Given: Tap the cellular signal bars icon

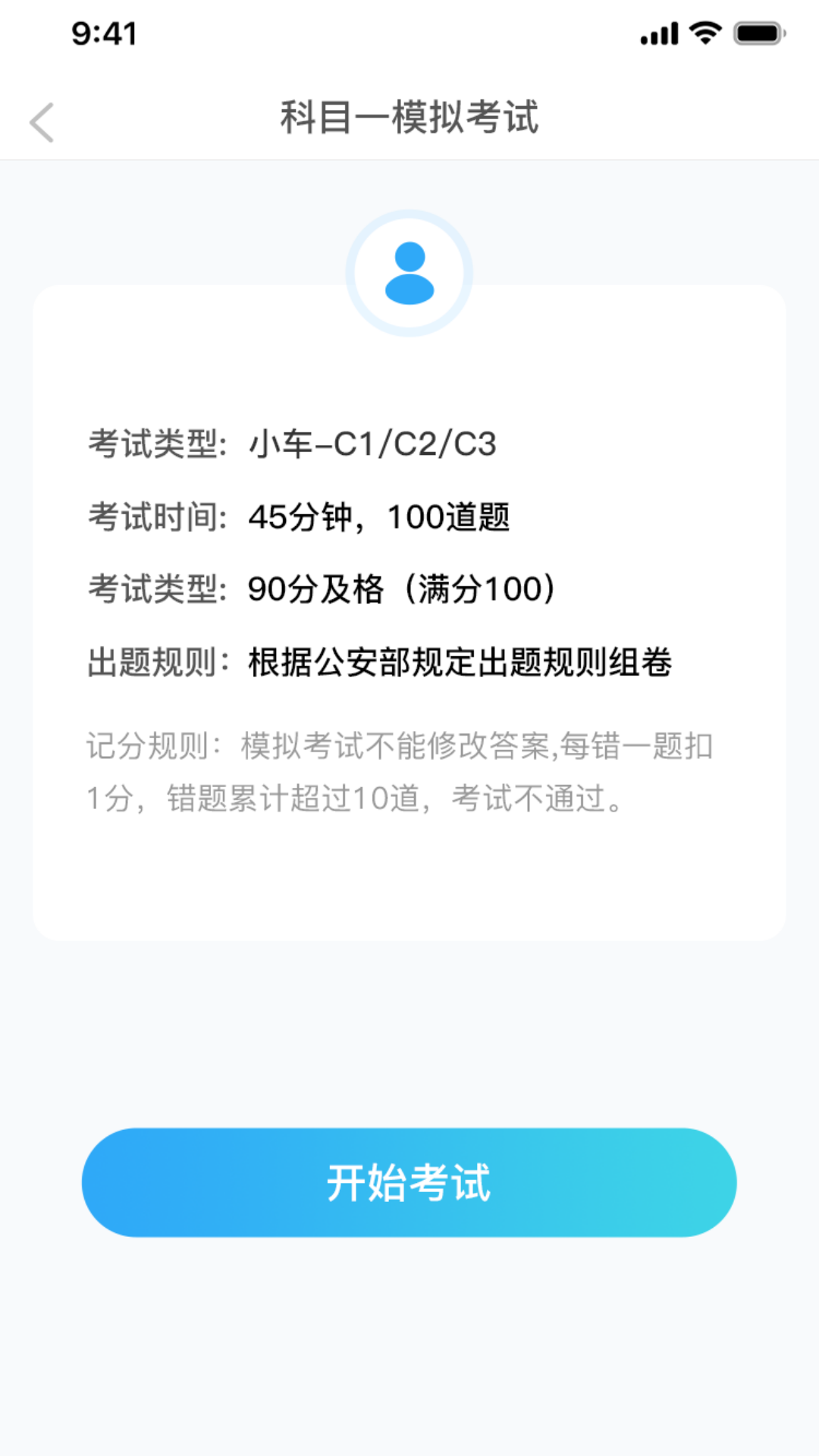Looking at the screenshot, I should tap(659, 32).
